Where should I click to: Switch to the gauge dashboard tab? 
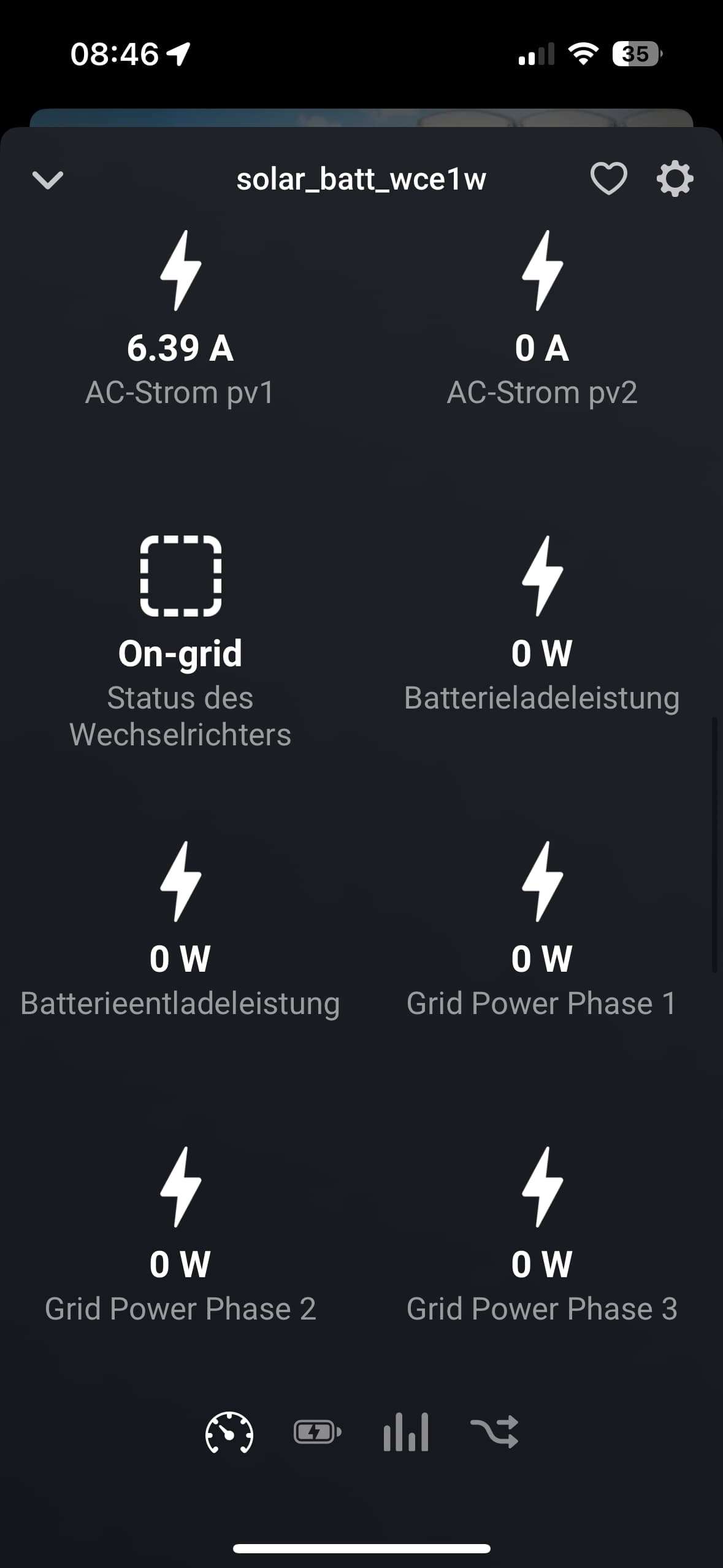point(229,1433)
